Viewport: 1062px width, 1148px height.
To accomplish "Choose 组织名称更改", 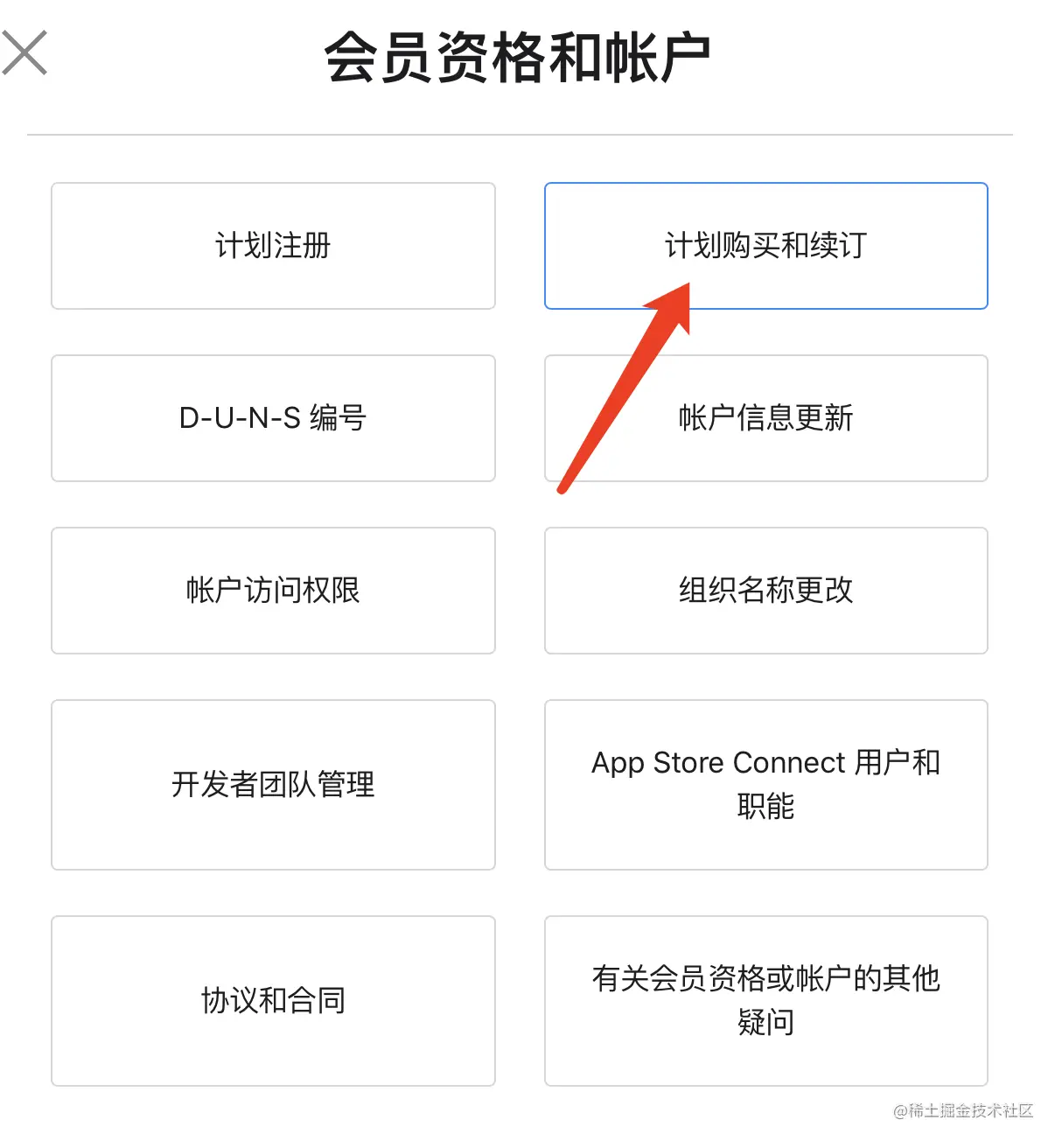I will [765, 591].
